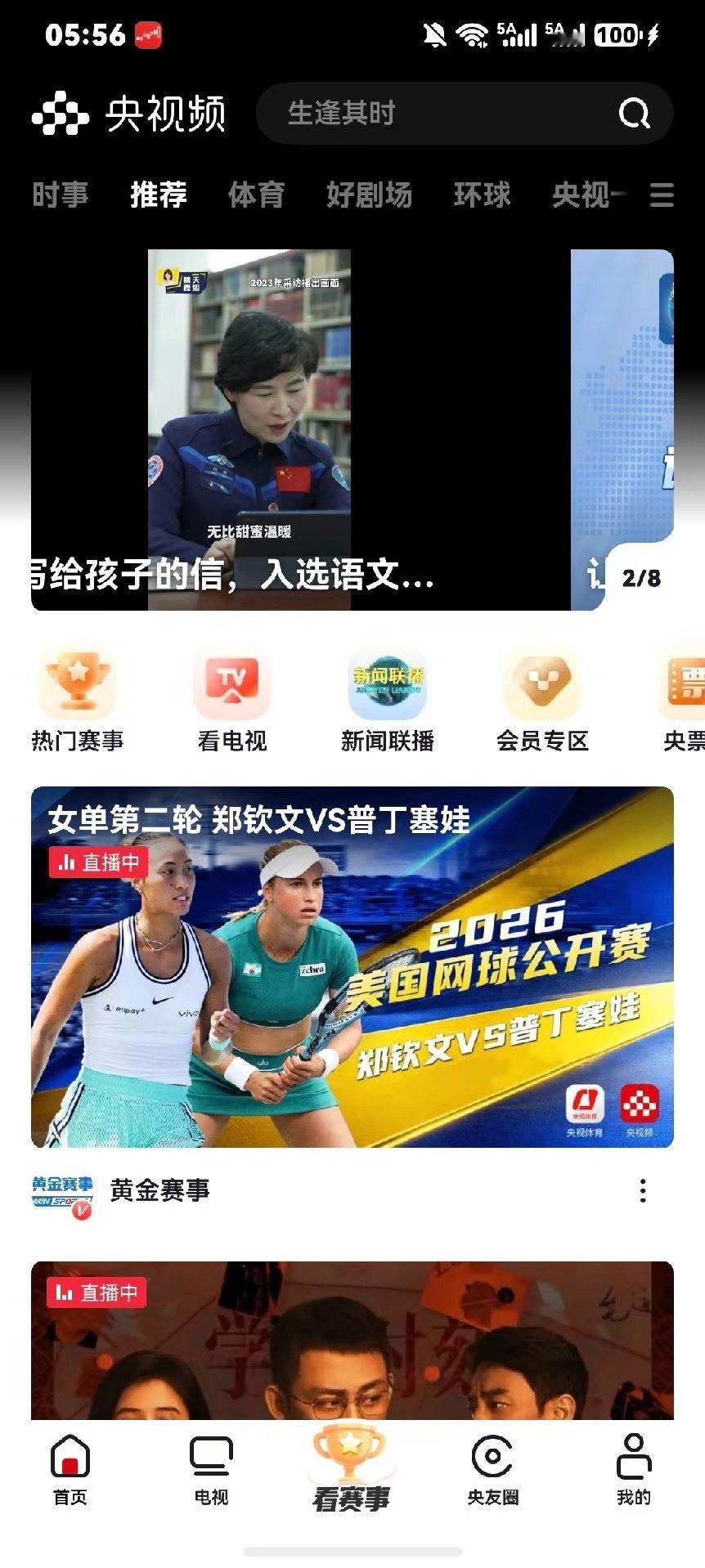Expand the channel list menu icon
705x1568 pixels.
(662, 195)
